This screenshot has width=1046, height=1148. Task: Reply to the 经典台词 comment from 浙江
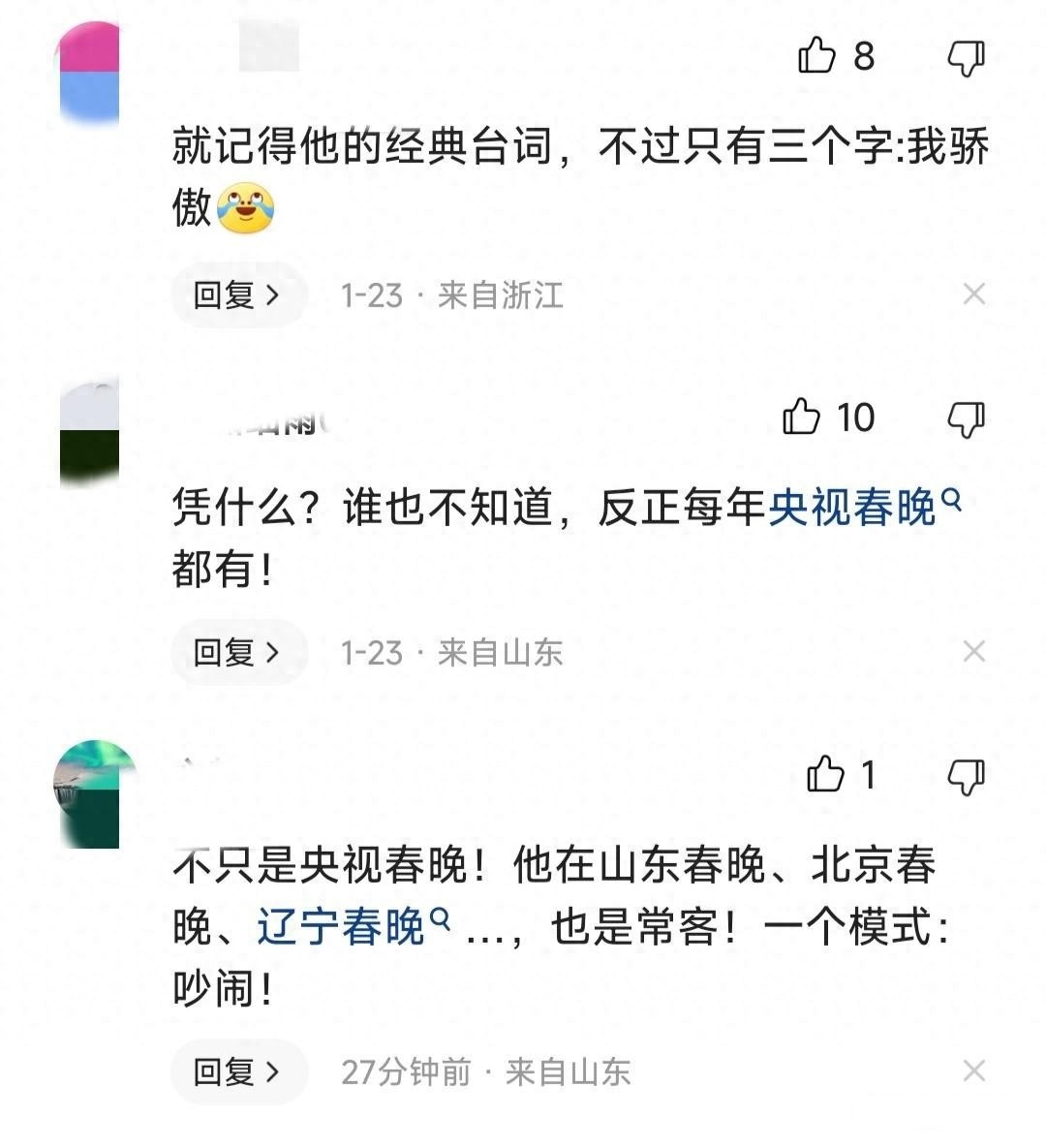(x=237, y=295)
